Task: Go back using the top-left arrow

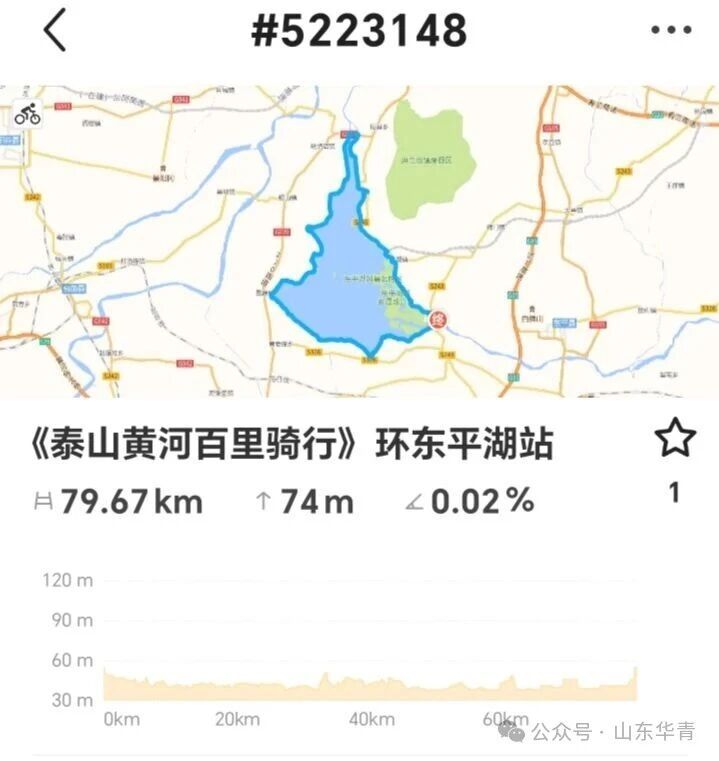Action: pyautogui.click(x=55, y=31)
